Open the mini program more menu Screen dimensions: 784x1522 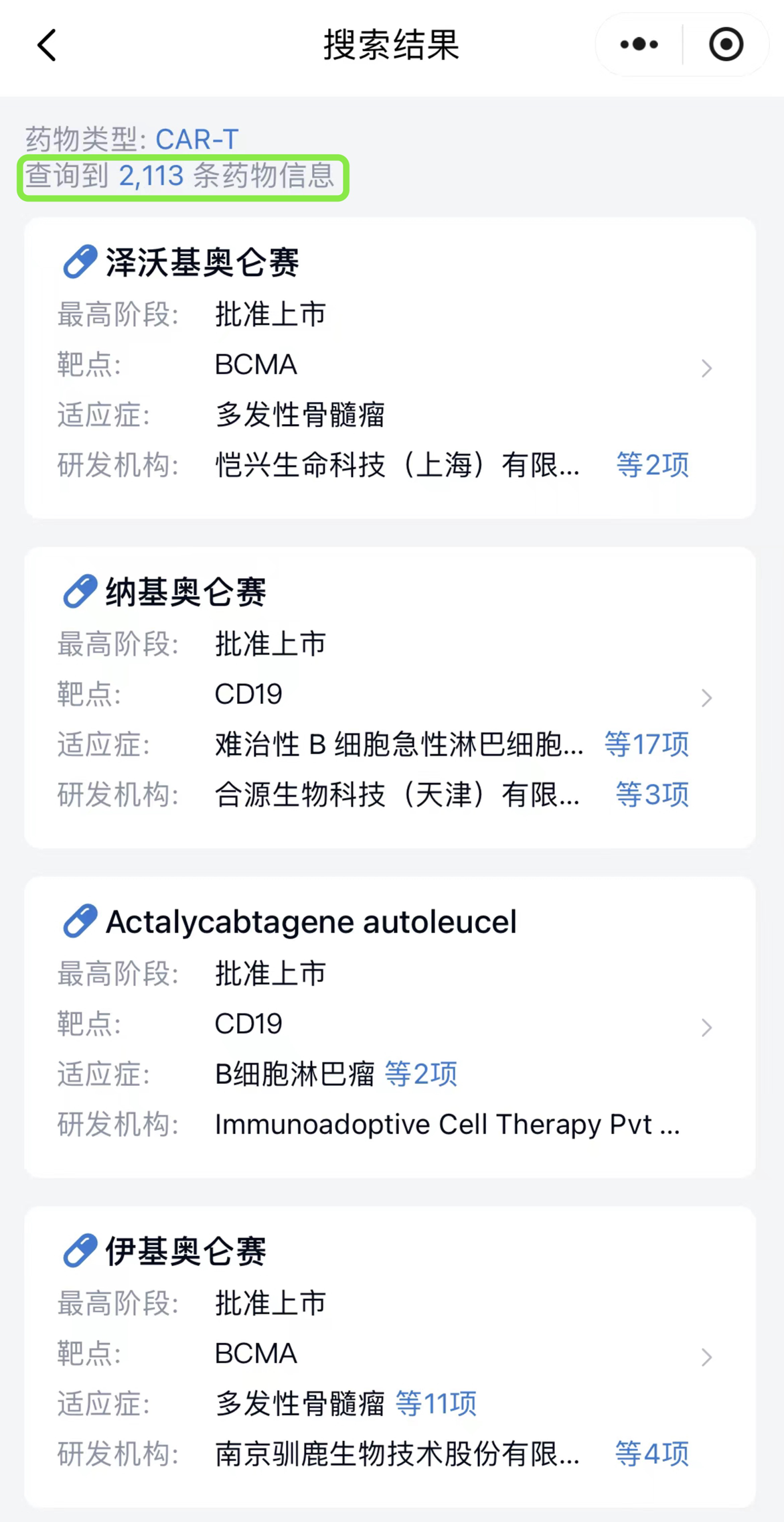(x=639, y=45)
